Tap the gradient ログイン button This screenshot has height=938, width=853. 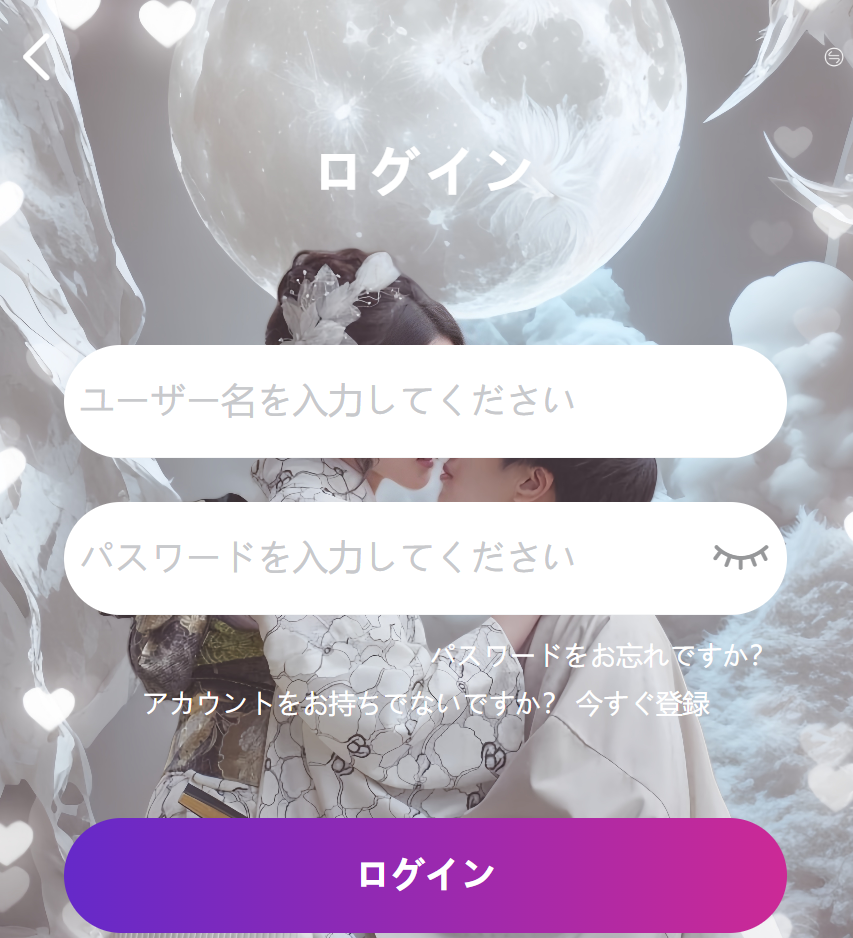(x=425, y=874)
